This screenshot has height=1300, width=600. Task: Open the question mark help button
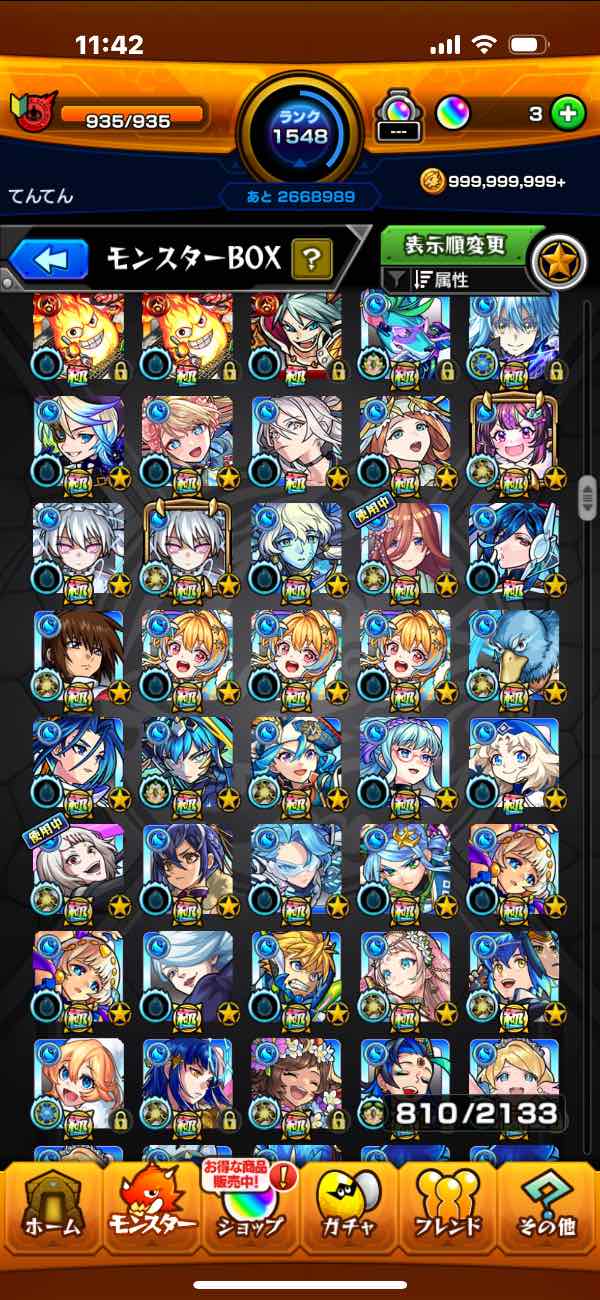[312, 260]
